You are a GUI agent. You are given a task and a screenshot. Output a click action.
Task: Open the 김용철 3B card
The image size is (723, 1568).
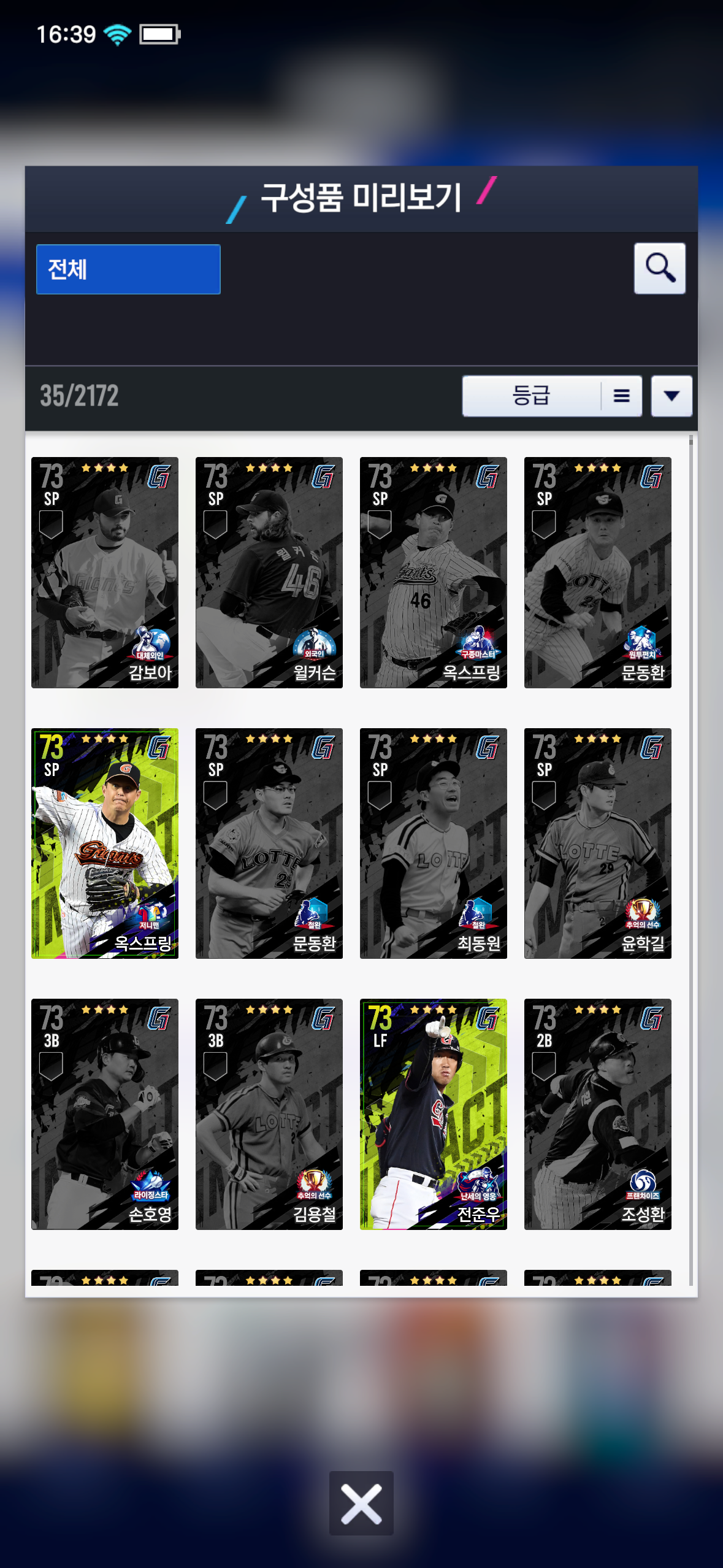tap(269, 1114)
